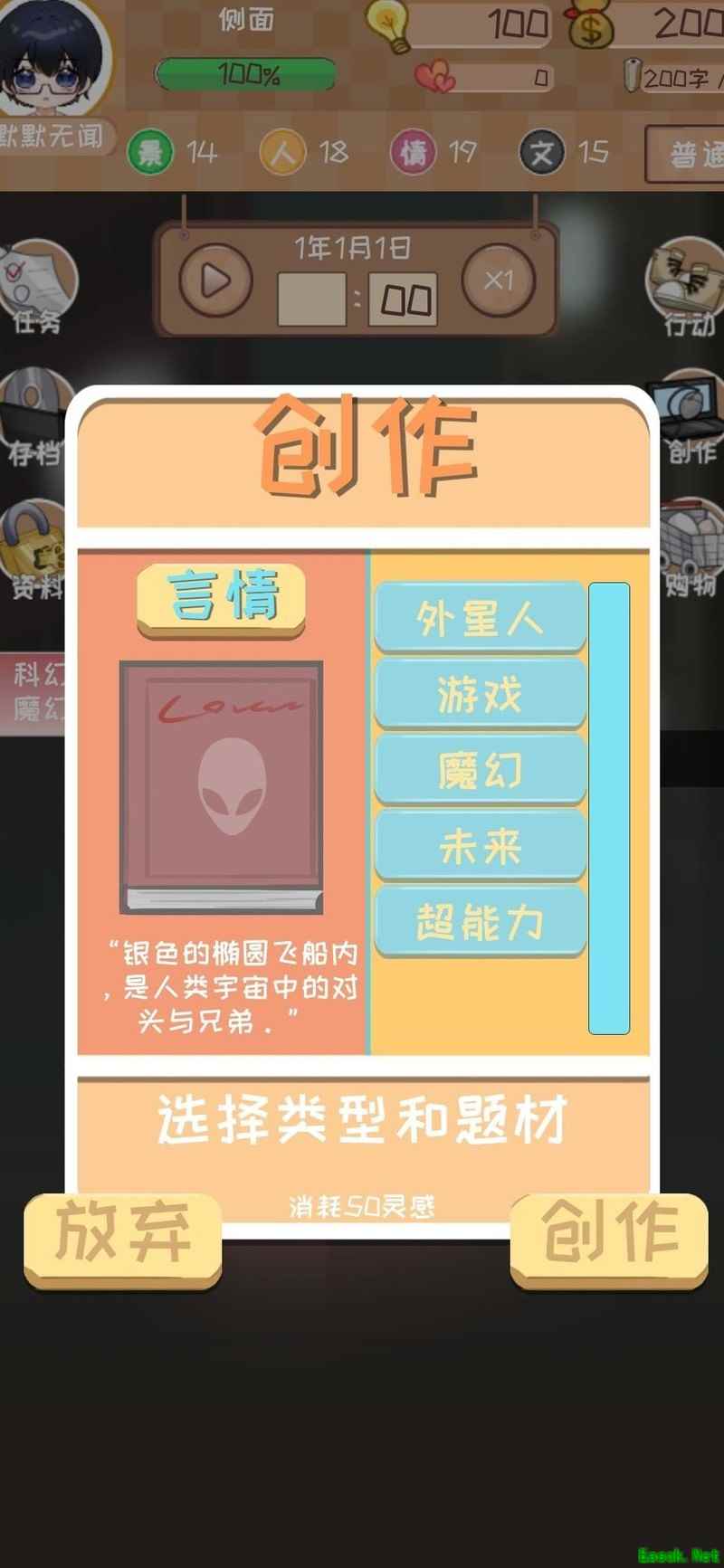Choose 游戏 as the theme
Viewport: 724px width, 1568px height.
(480, 694)
